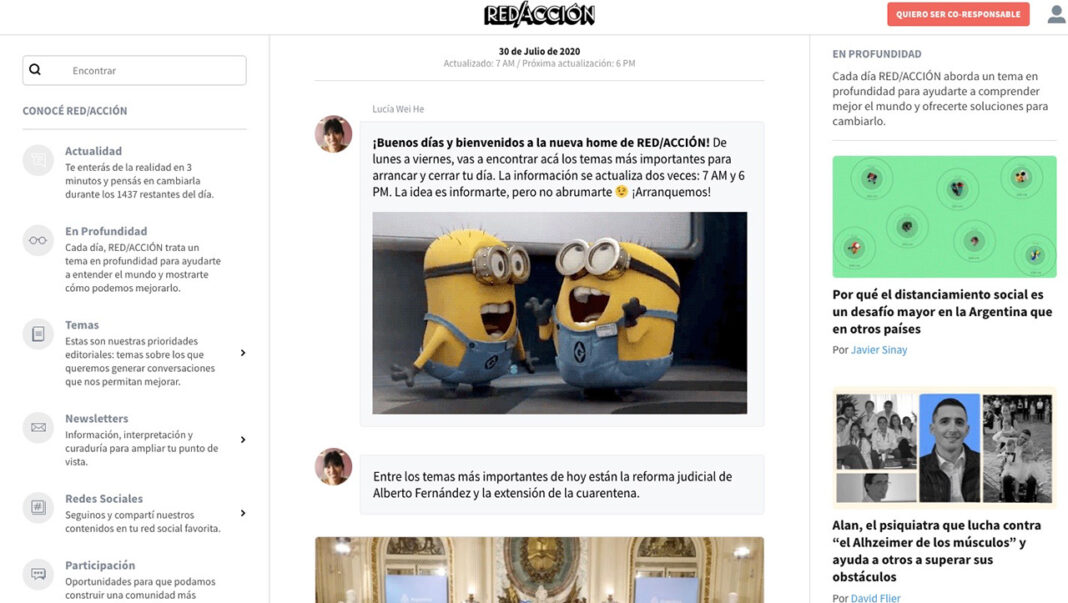The height and width of the screenshot is (603, 1068).
Task: Open the Actualidad section
Action: (x=93, y=151)
